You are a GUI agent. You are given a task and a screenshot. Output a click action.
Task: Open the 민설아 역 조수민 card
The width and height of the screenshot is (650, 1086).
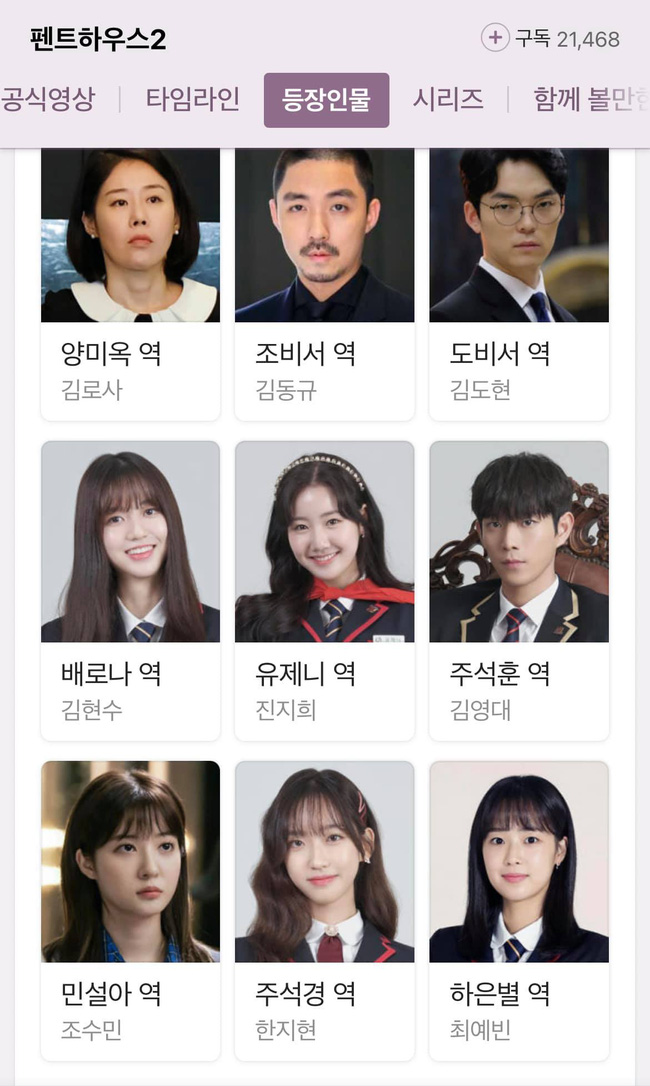point(130,910)
